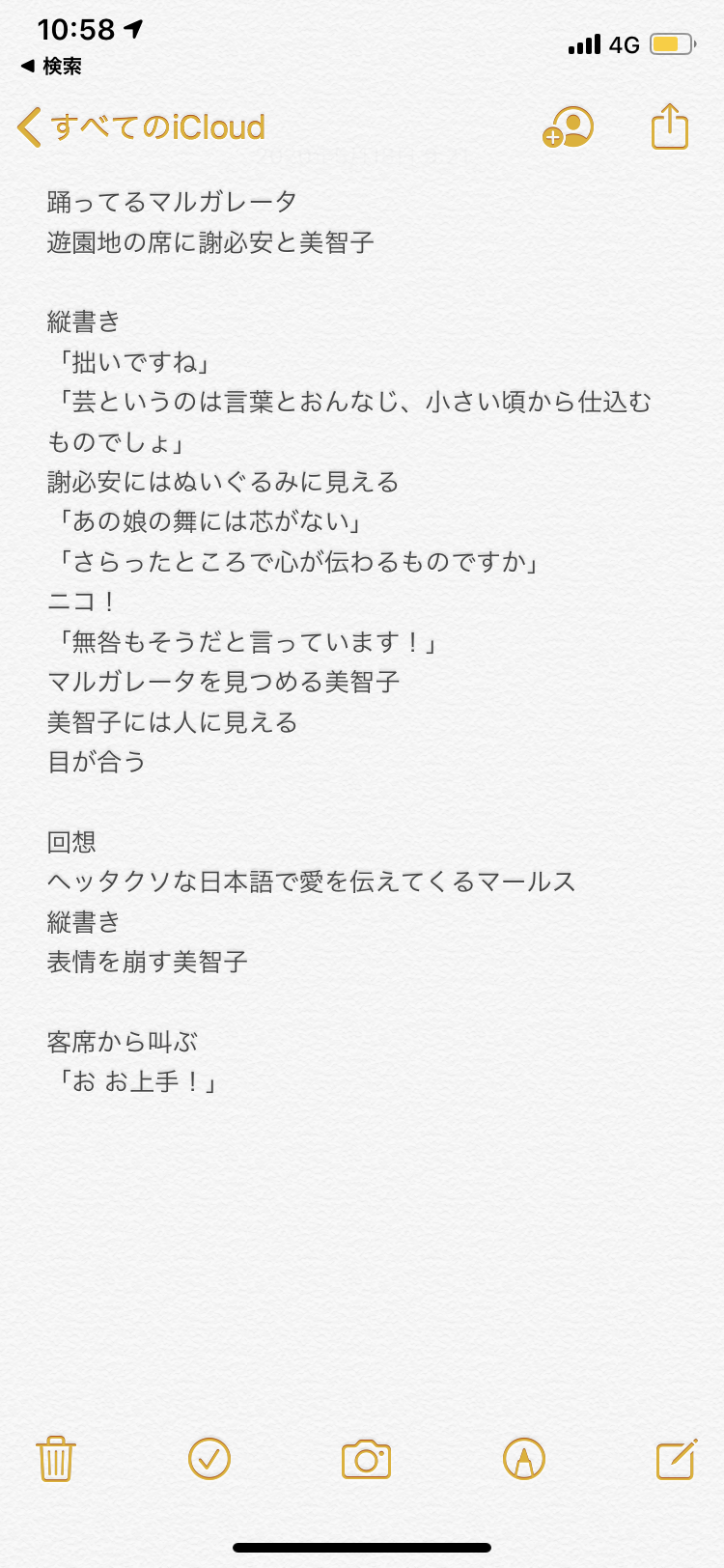Open the camera attachment option
Screen dimensions: 724x1568
(366, 1459)
